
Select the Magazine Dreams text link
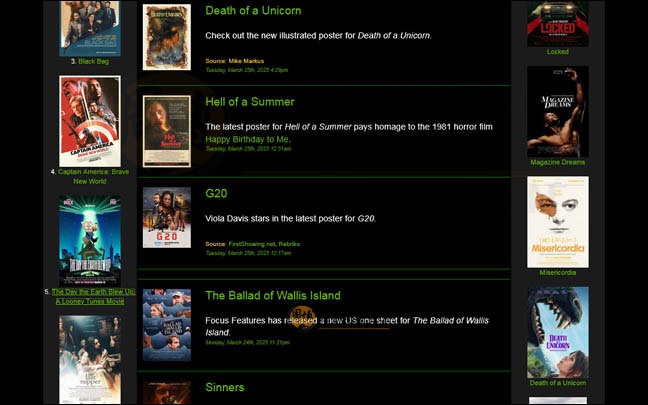click(x=557, y=162)
